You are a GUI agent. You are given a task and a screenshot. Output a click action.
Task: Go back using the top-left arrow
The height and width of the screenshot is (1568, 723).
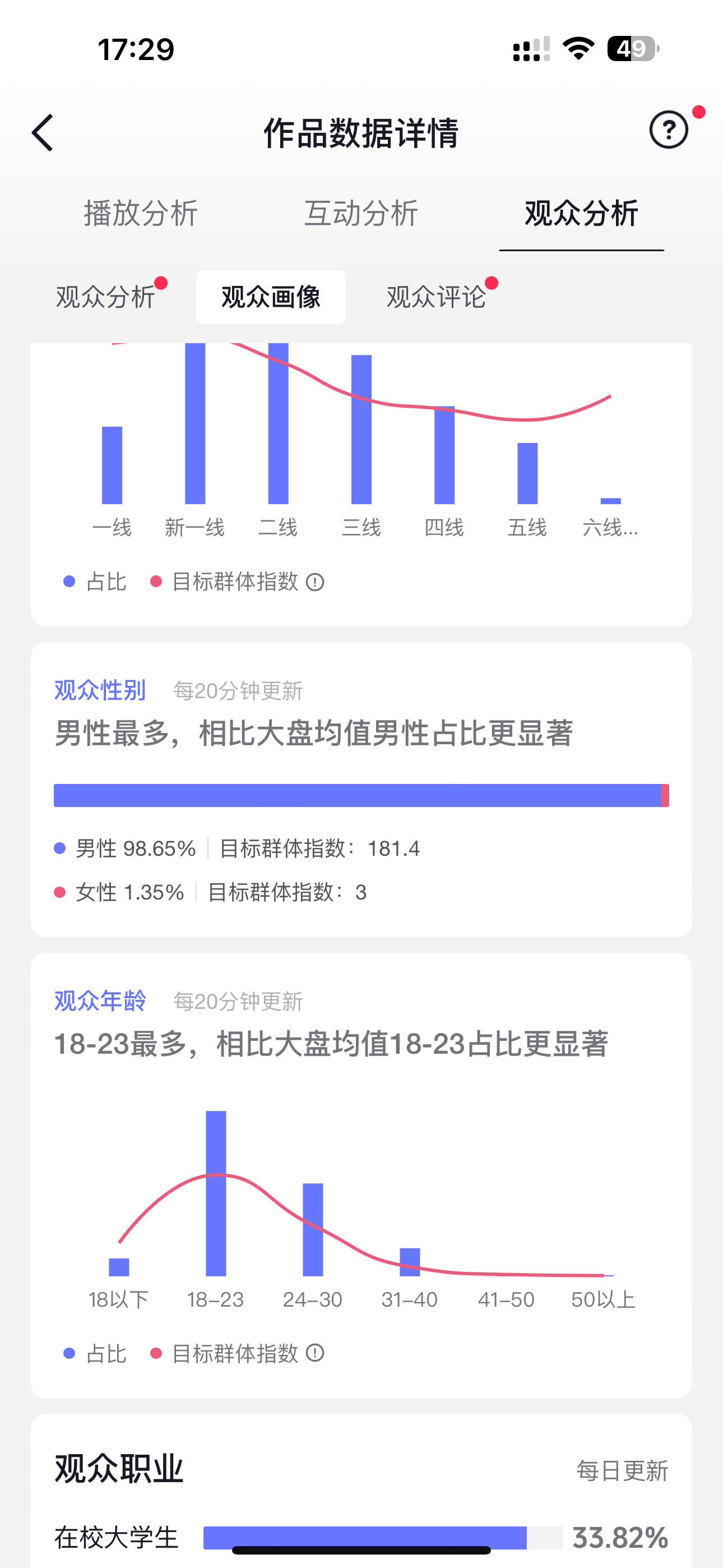(x=43, y=132)
